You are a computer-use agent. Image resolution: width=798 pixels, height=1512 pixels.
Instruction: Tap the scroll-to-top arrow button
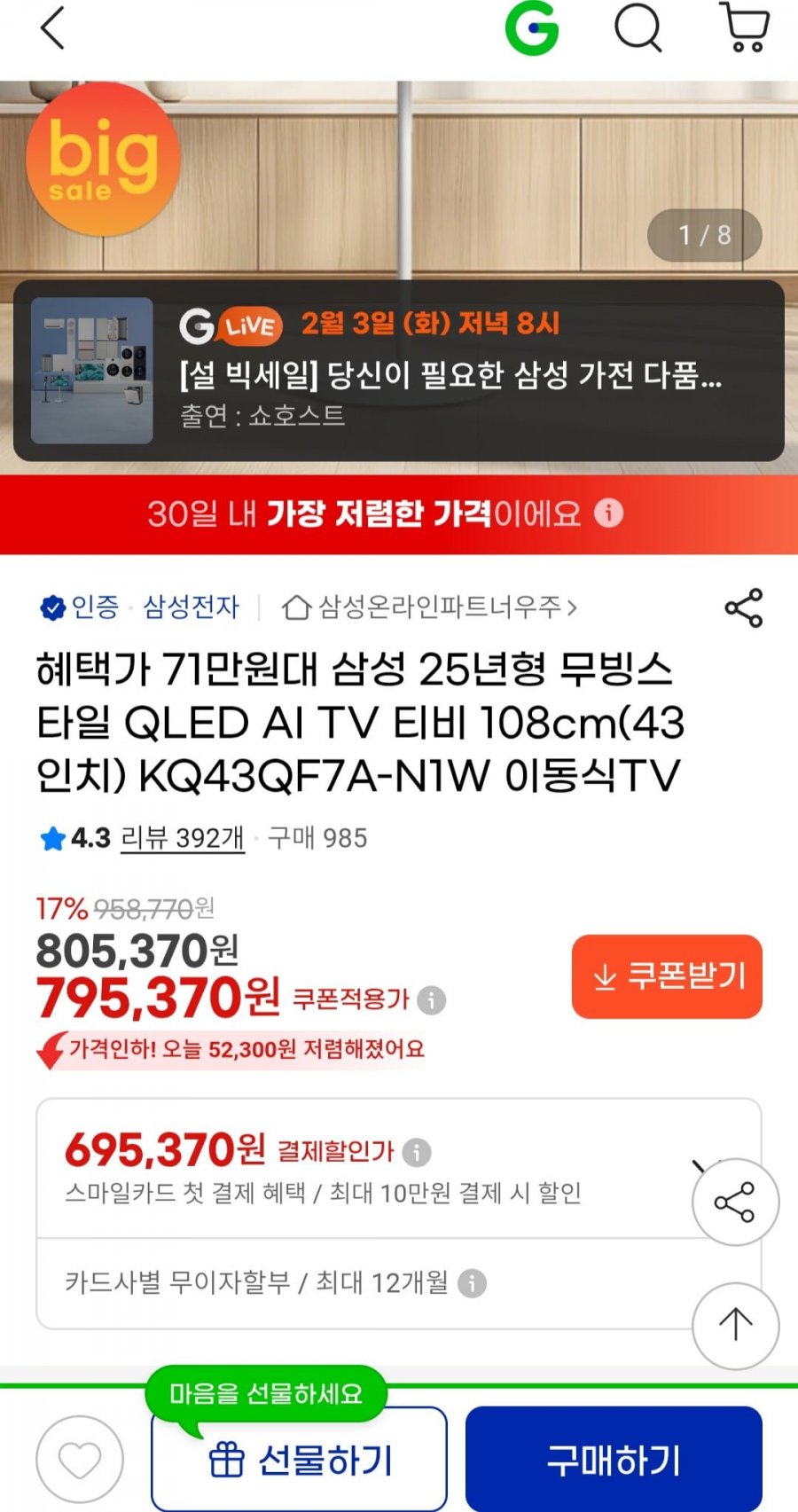pos(735,1328)
